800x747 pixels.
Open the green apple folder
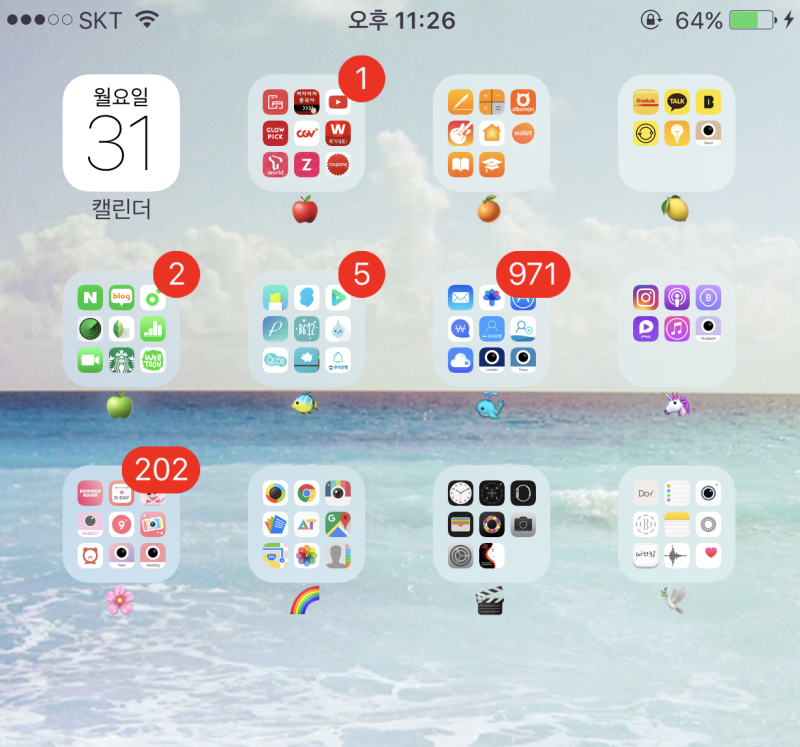(x=121, y=328)
